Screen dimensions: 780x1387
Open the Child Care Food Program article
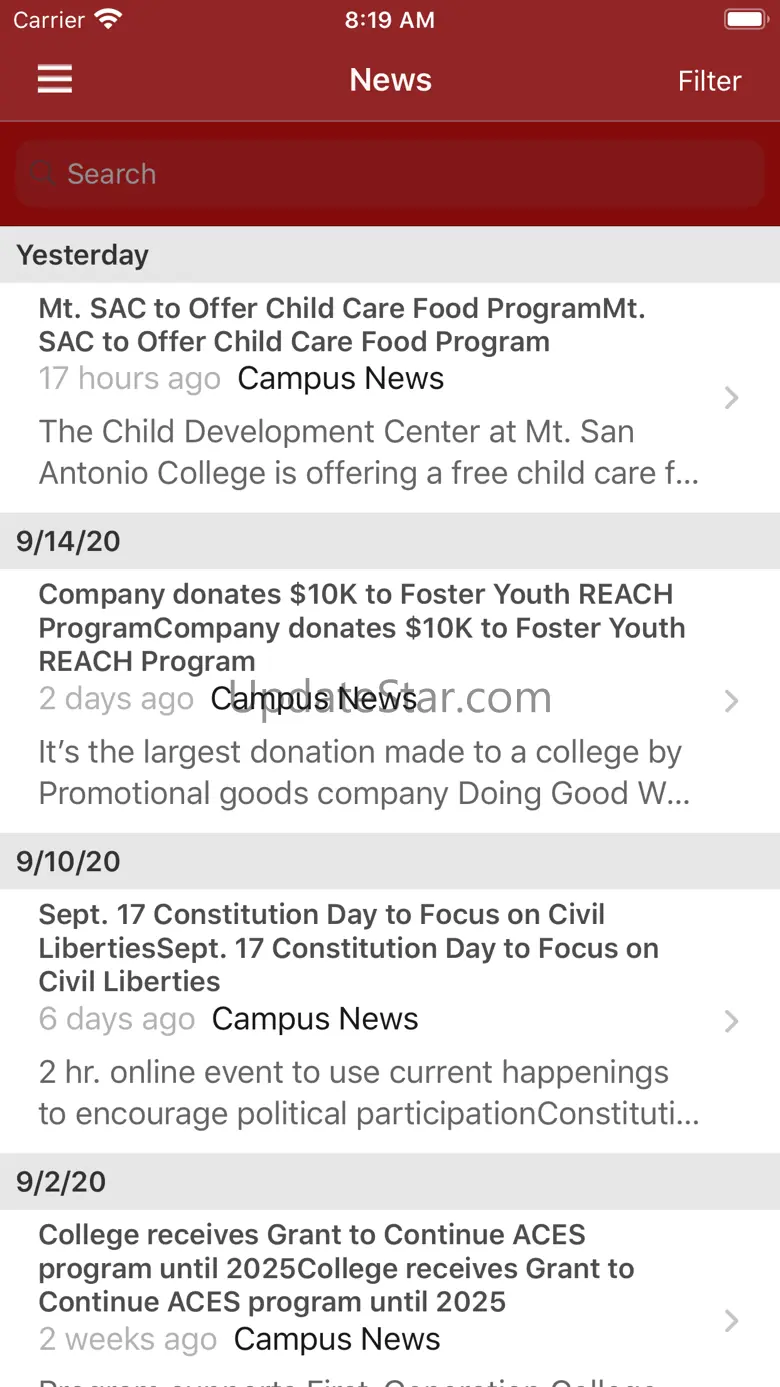pos(370,397)
